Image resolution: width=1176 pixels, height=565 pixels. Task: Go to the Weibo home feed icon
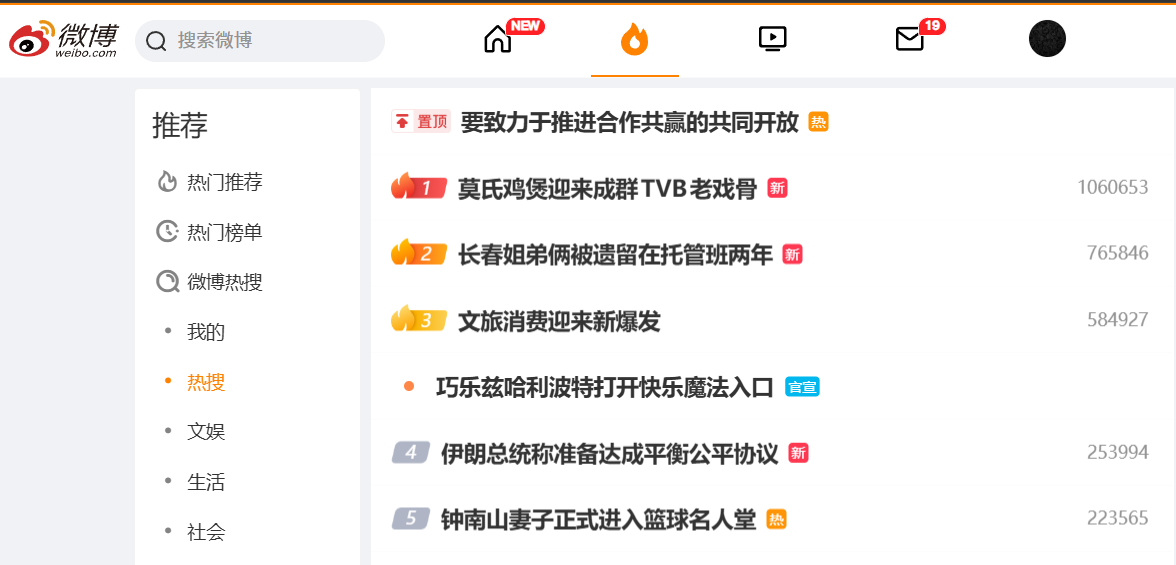click(x=497, y=40)
